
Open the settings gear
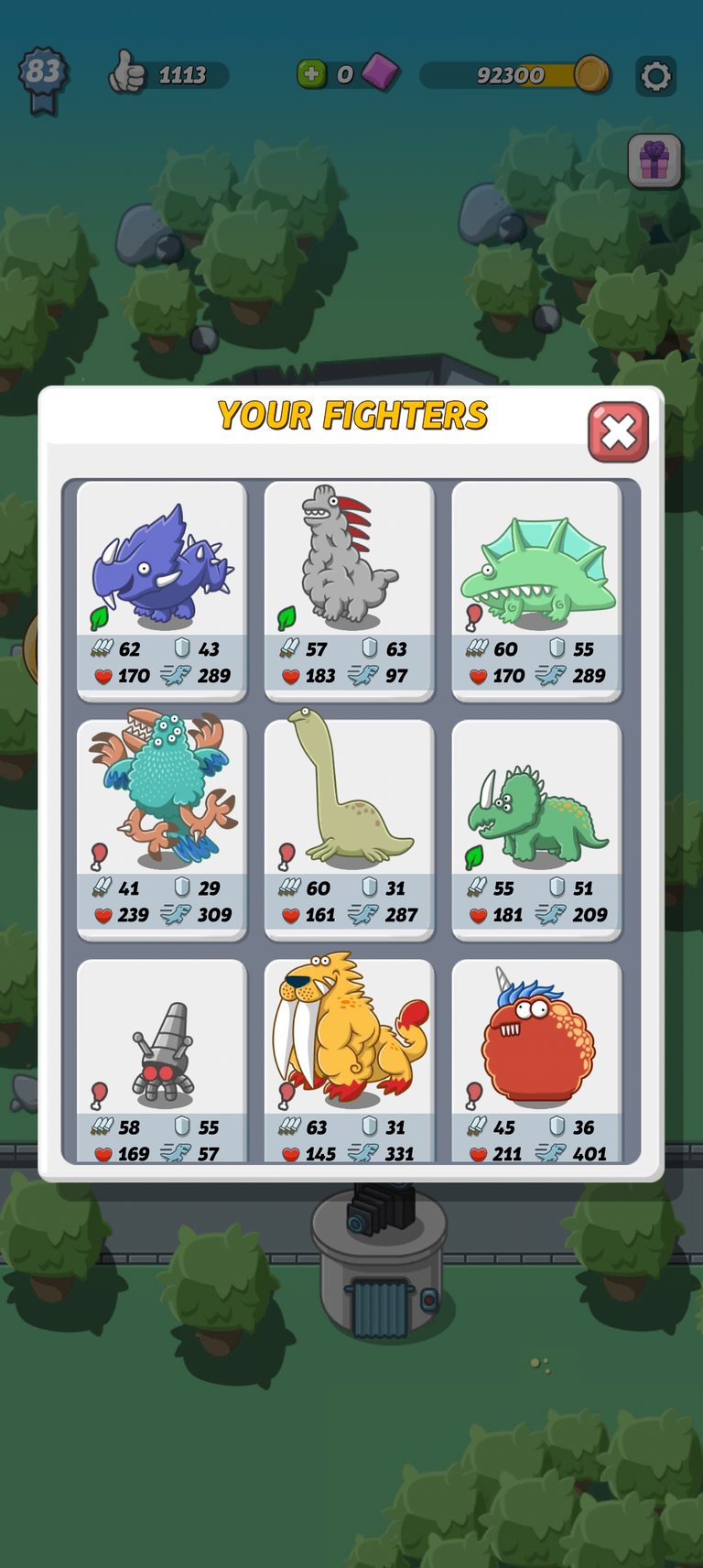click(655, 76)
